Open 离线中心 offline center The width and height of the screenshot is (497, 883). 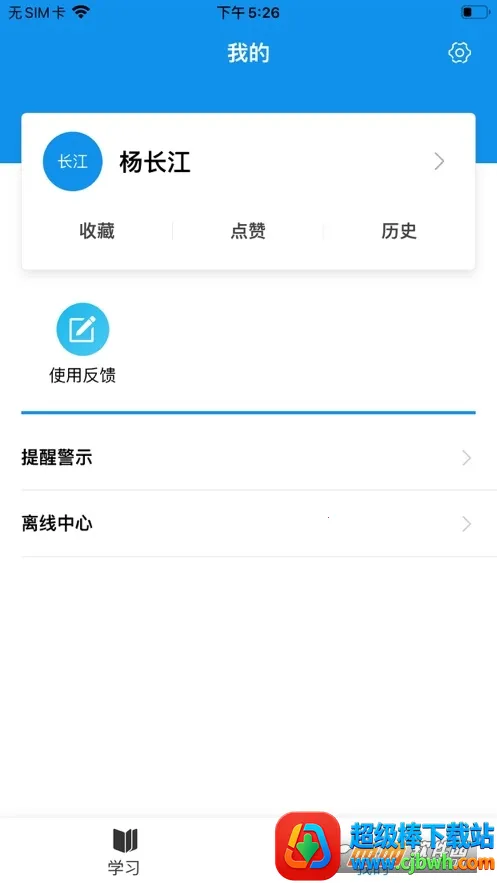coord(248,524)
